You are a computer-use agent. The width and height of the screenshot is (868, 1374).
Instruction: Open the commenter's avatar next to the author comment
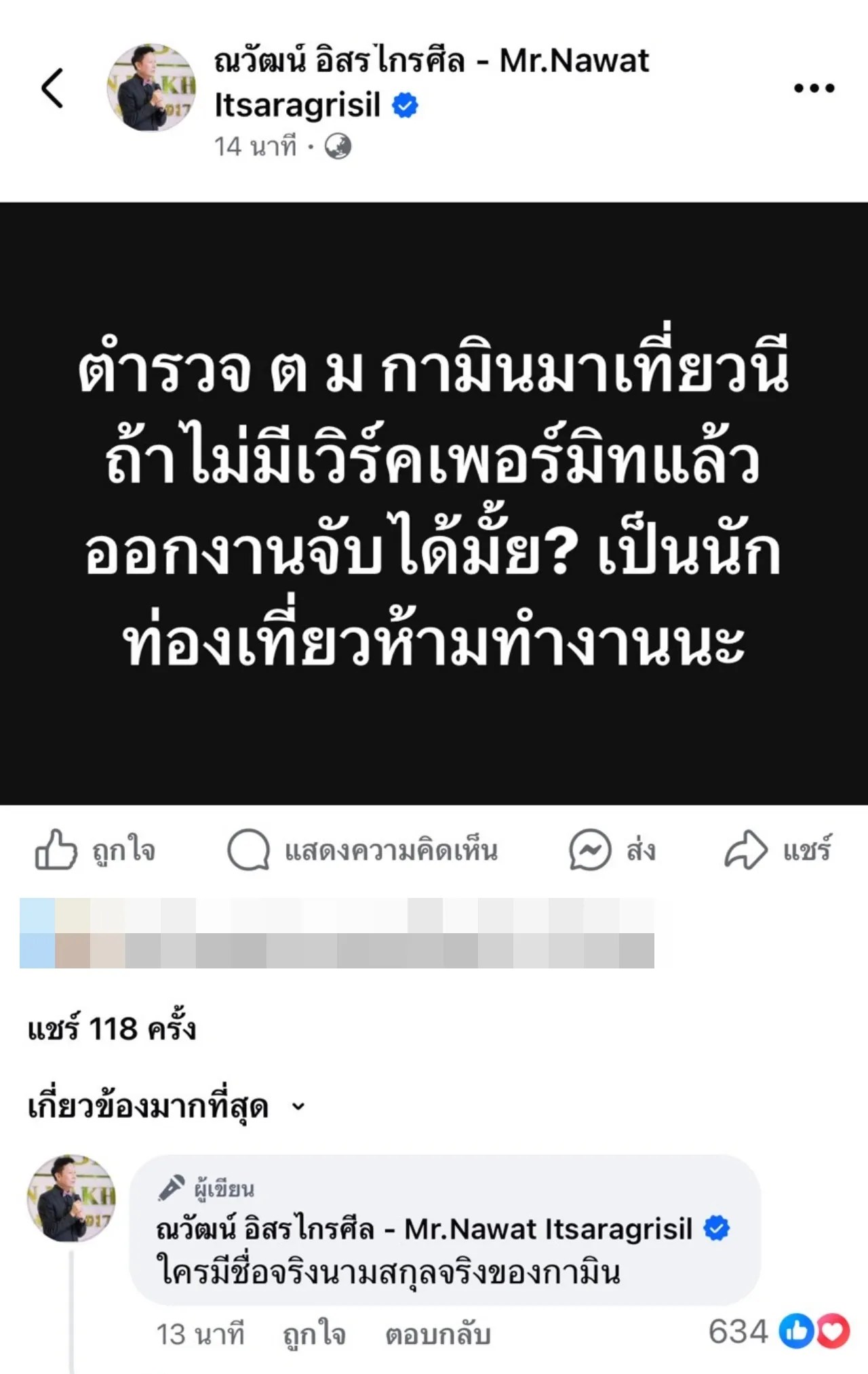pyautogui.click(x=71, y=1198)
